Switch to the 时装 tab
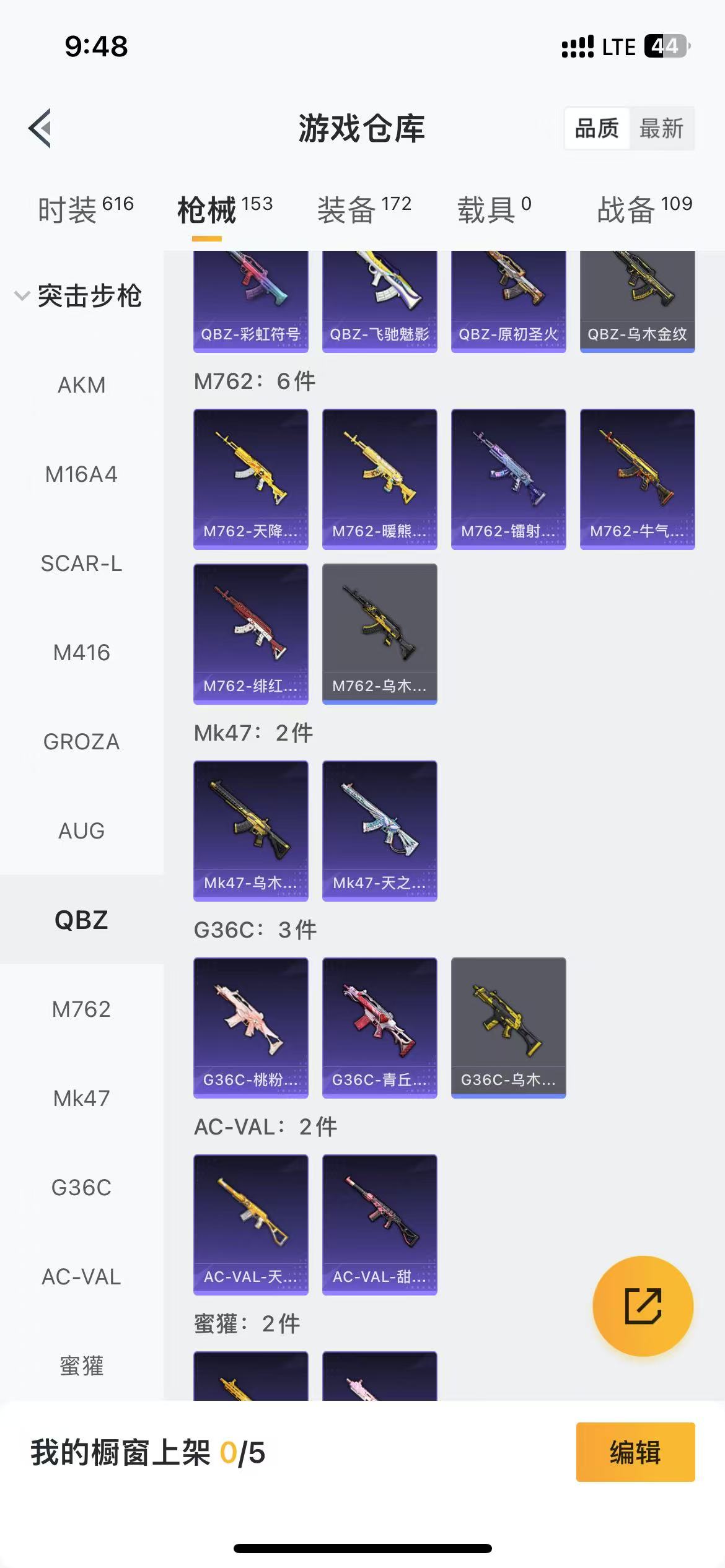This screenshot has height=1568, width=725. click(85, 210)
